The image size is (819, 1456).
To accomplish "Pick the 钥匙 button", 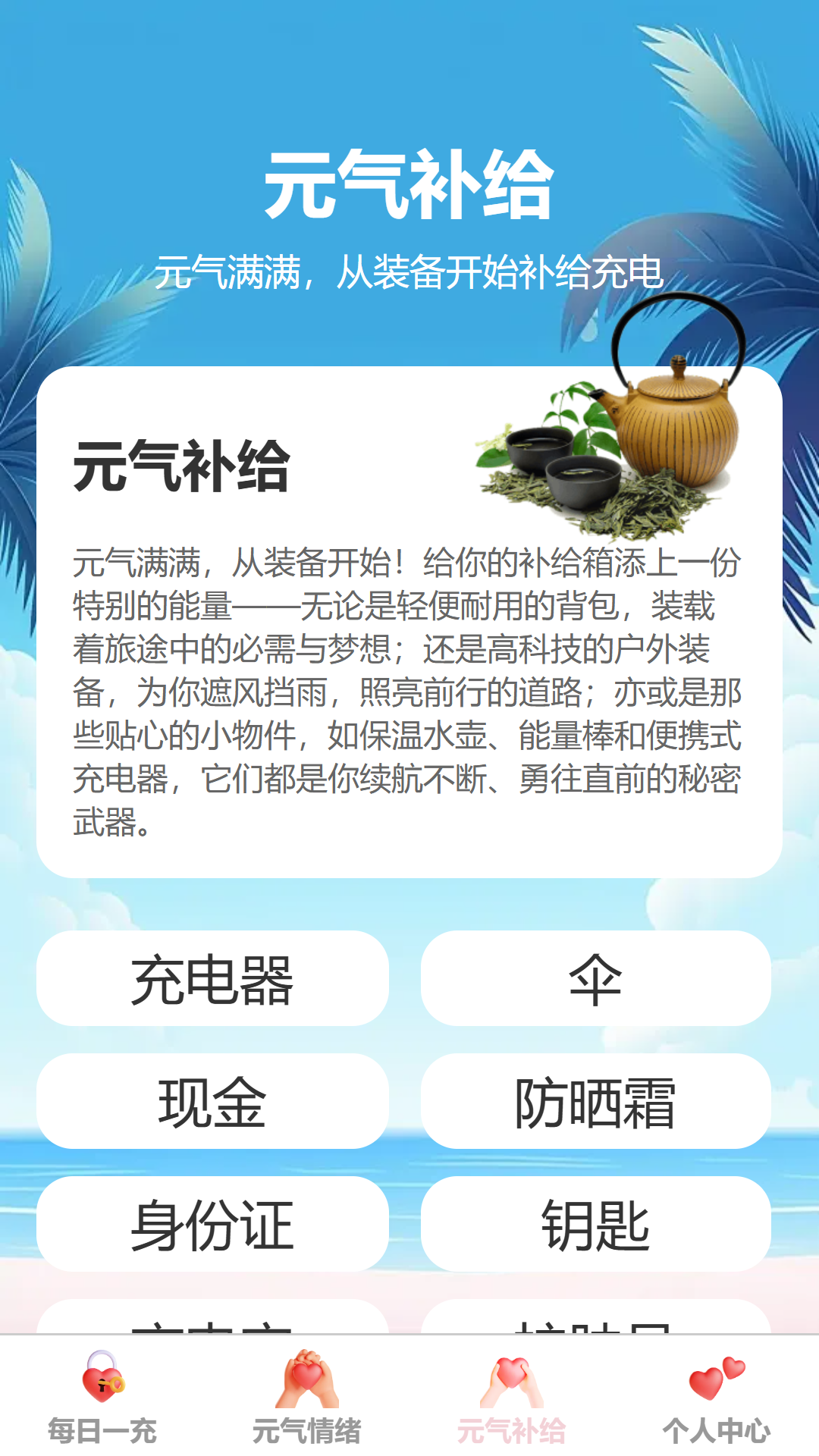I will tap(595, 1224).
